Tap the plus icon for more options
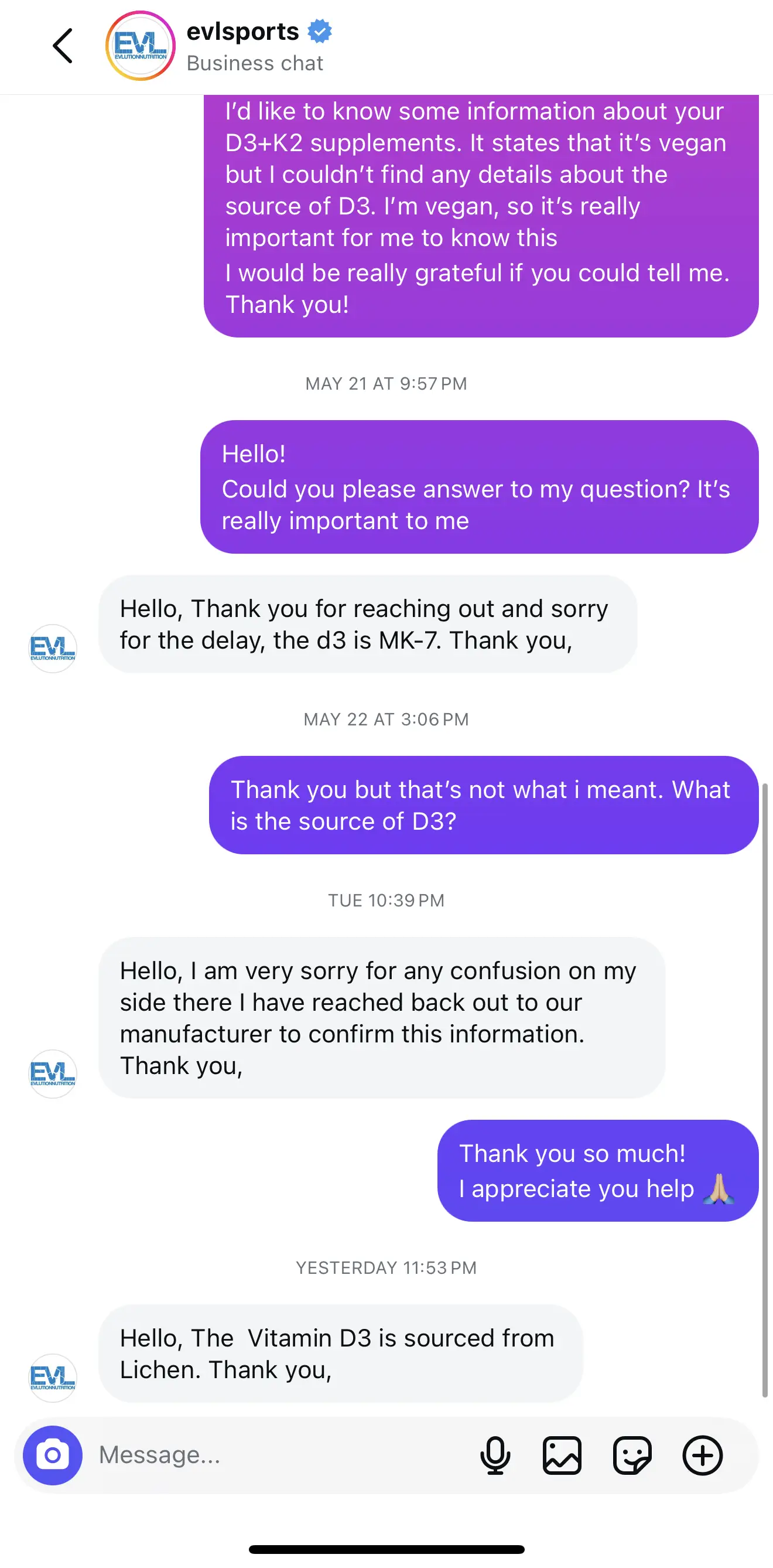Screen dimensions: 773x1568 point(703,1455)
